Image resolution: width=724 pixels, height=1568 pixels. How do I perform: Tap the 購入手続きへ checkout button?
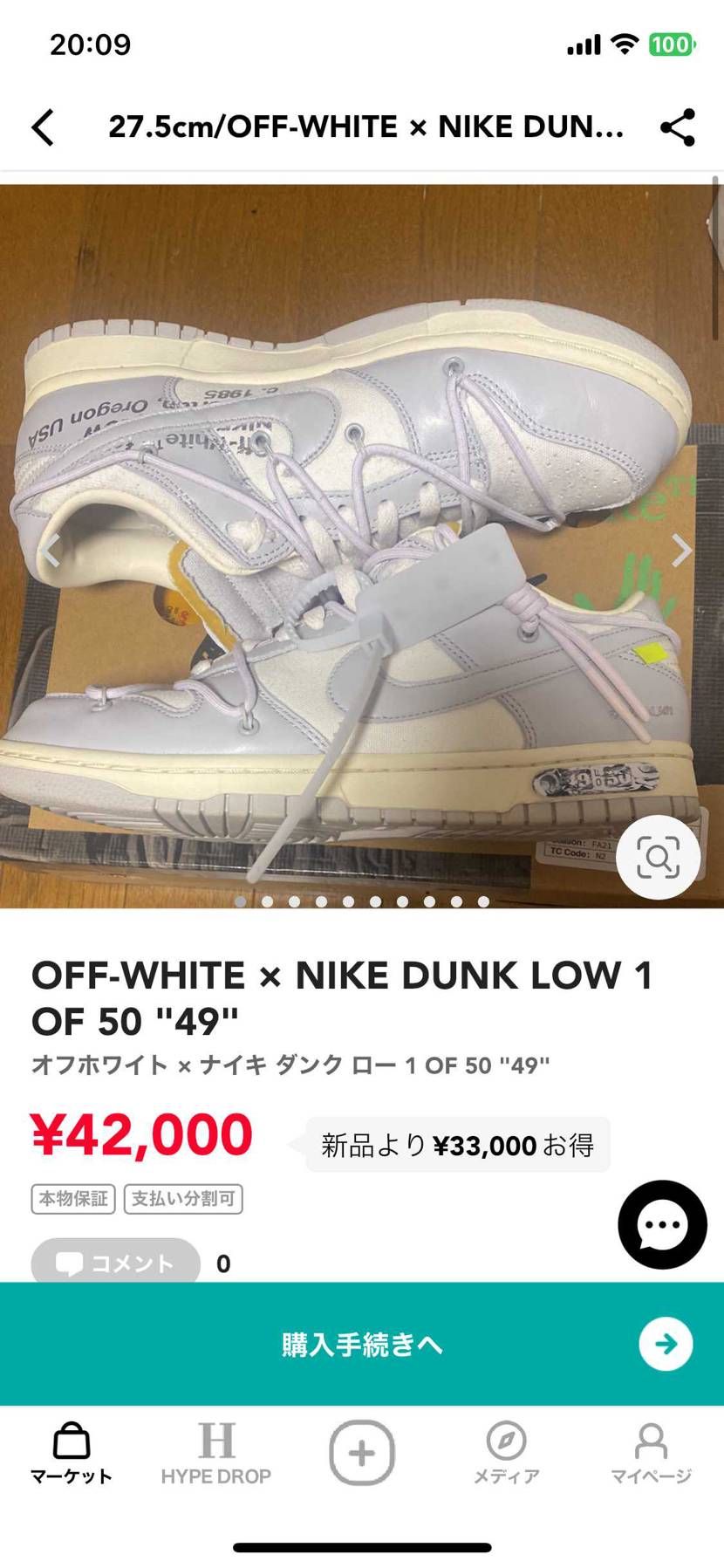[362, 1345]
